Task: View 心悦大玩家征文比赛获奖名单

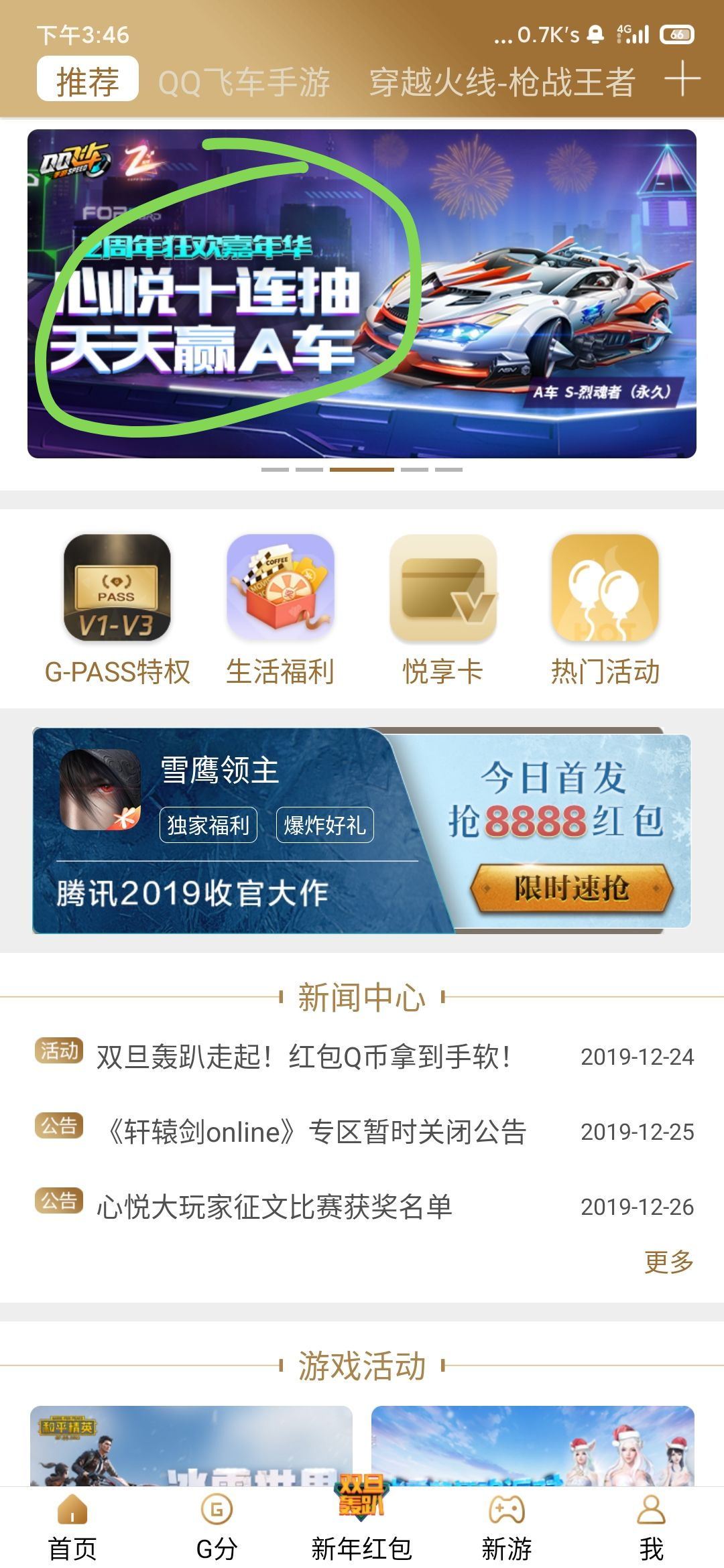Action: click(x=275, y=1207)
